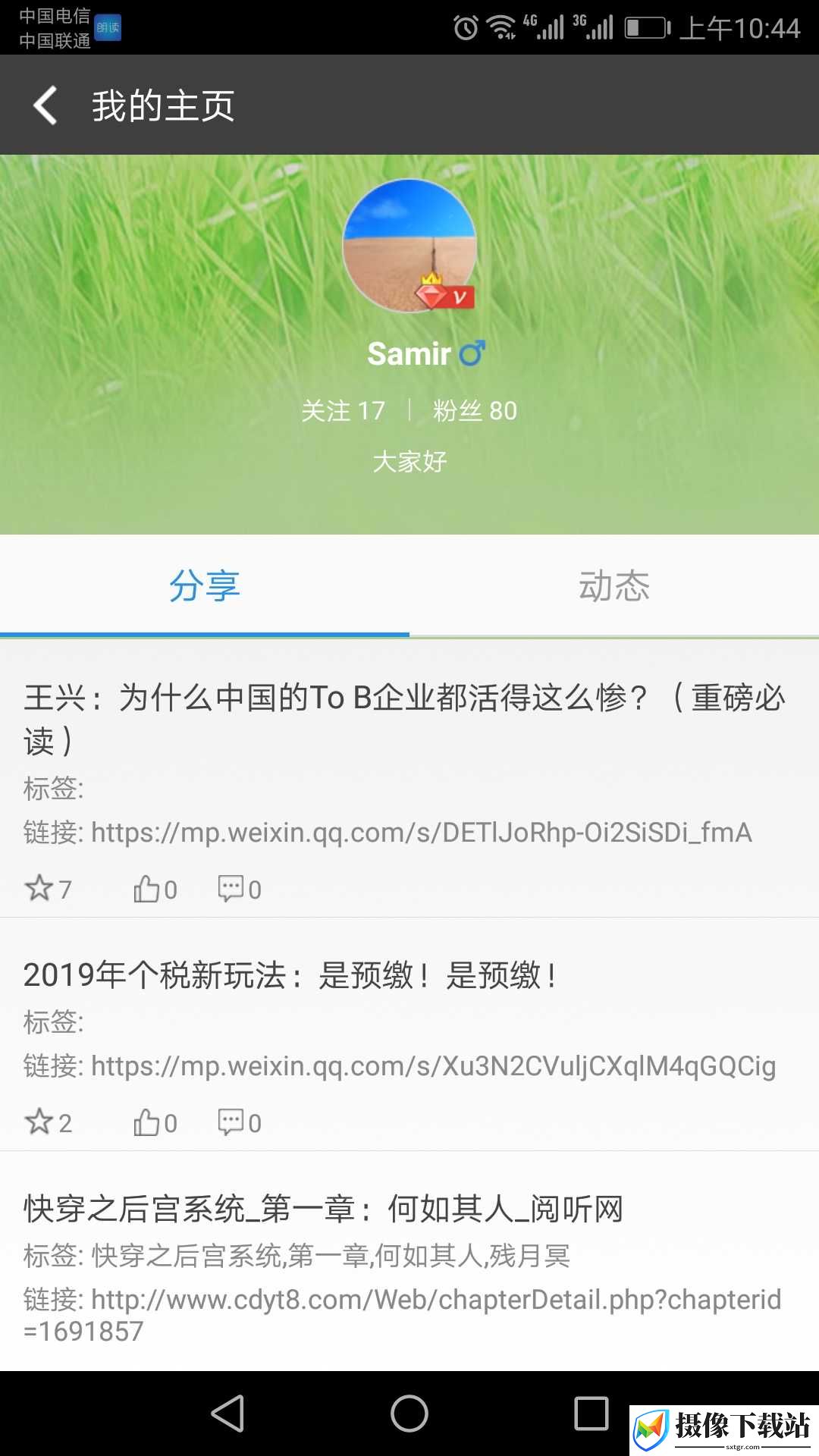Go back from 我的主页
This screenshot has width=819, height=1456.
45,105
